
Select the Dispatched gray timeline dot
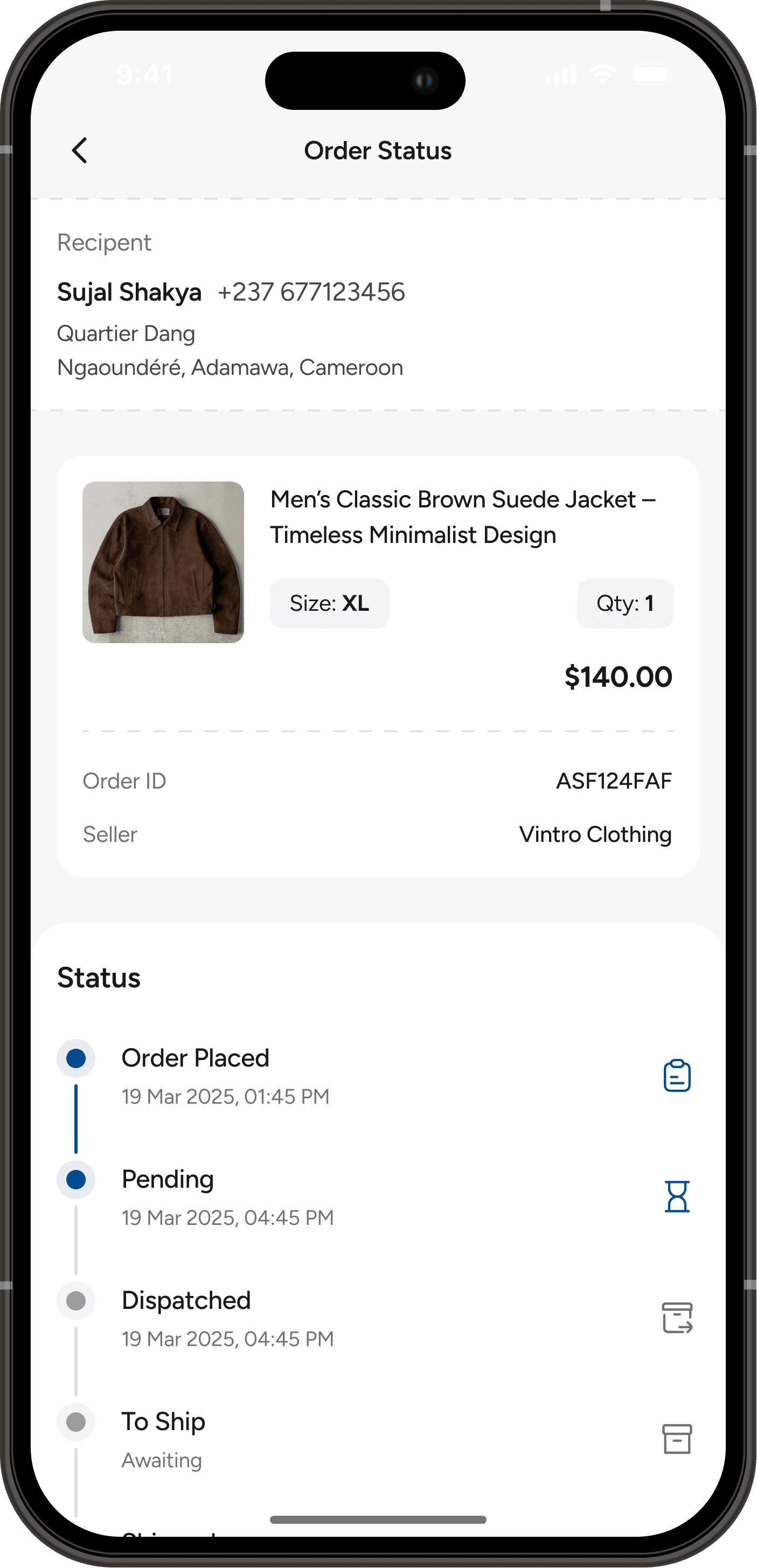[x=76, y=1300]
